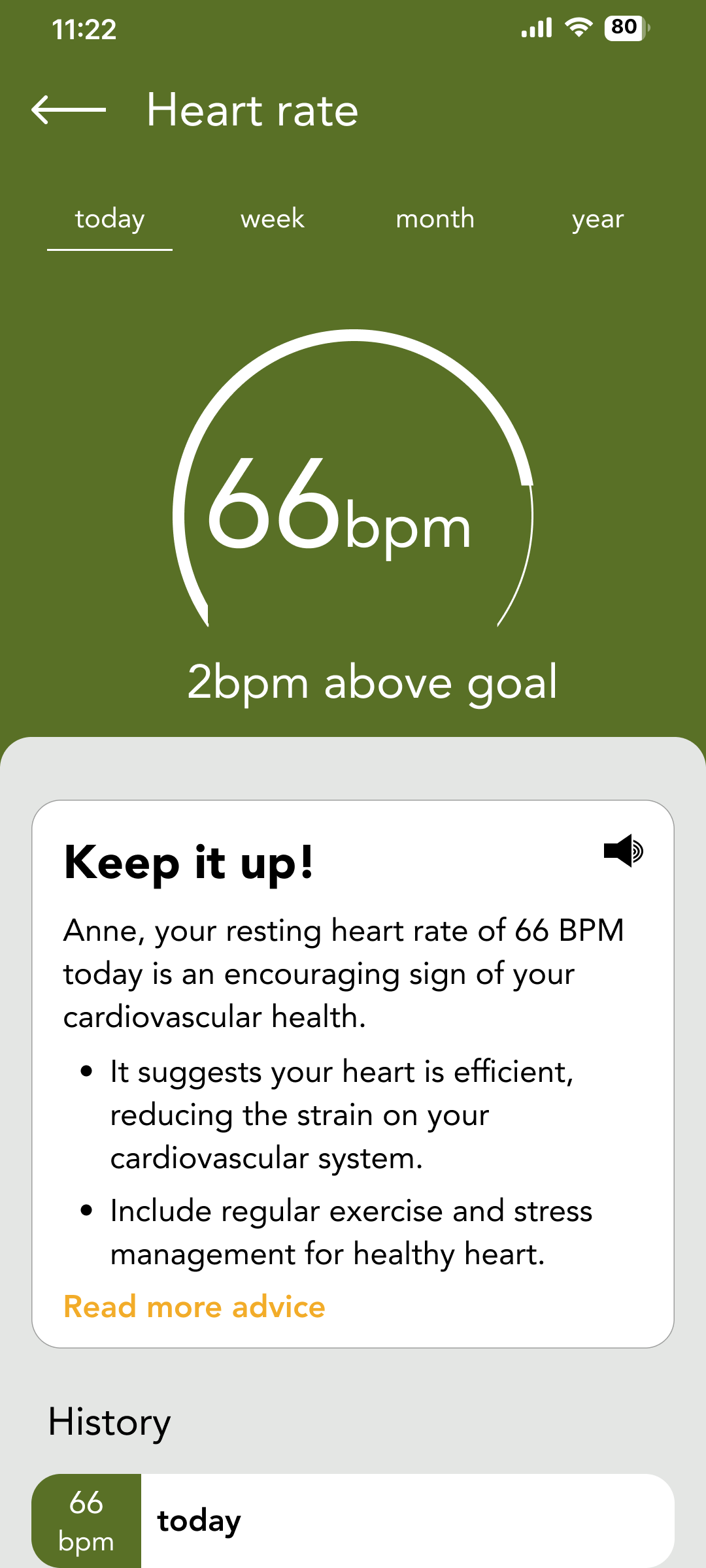Select the today tab
Screen dimensions: 706x1568
(x=110, y=219)
